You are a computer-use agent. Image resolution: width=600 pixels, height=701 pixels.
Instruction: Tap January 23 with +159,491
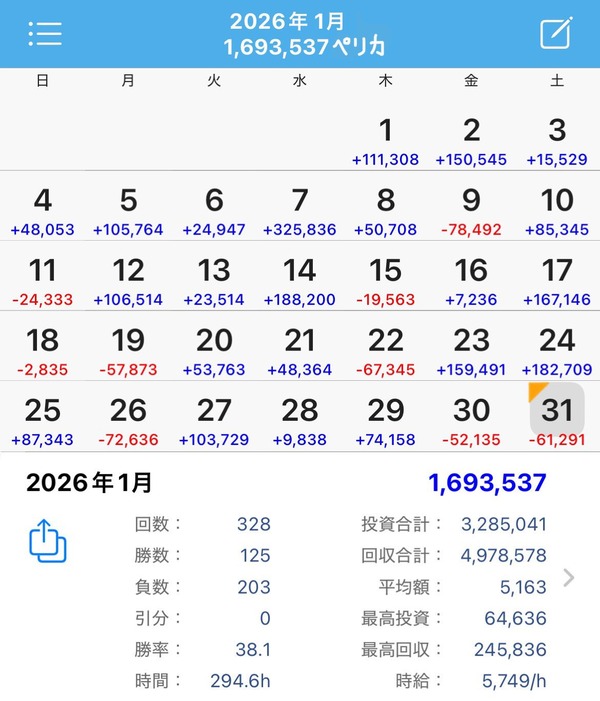pos(471,350)
